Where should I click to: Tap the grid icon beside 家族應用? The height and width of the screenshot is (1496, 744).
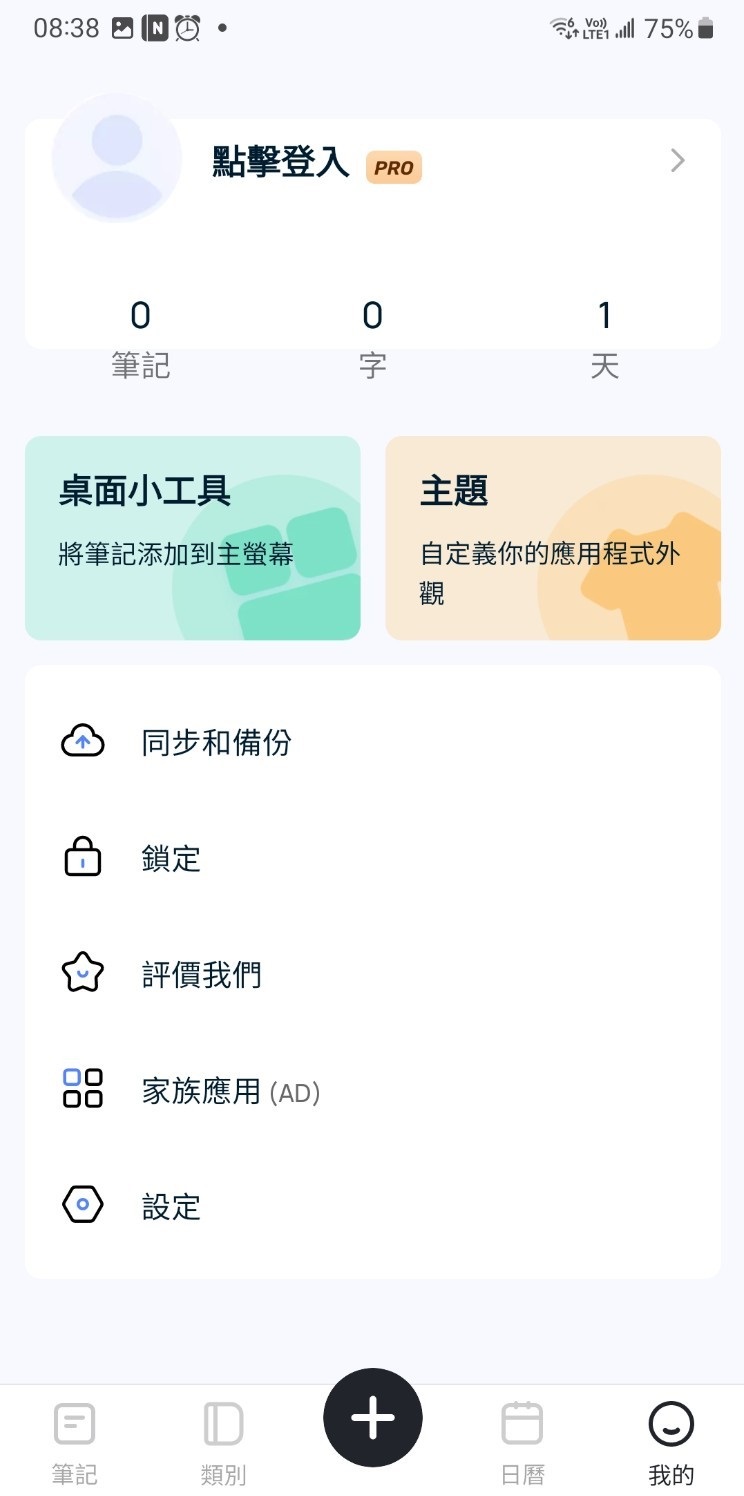pos(81,1088)
